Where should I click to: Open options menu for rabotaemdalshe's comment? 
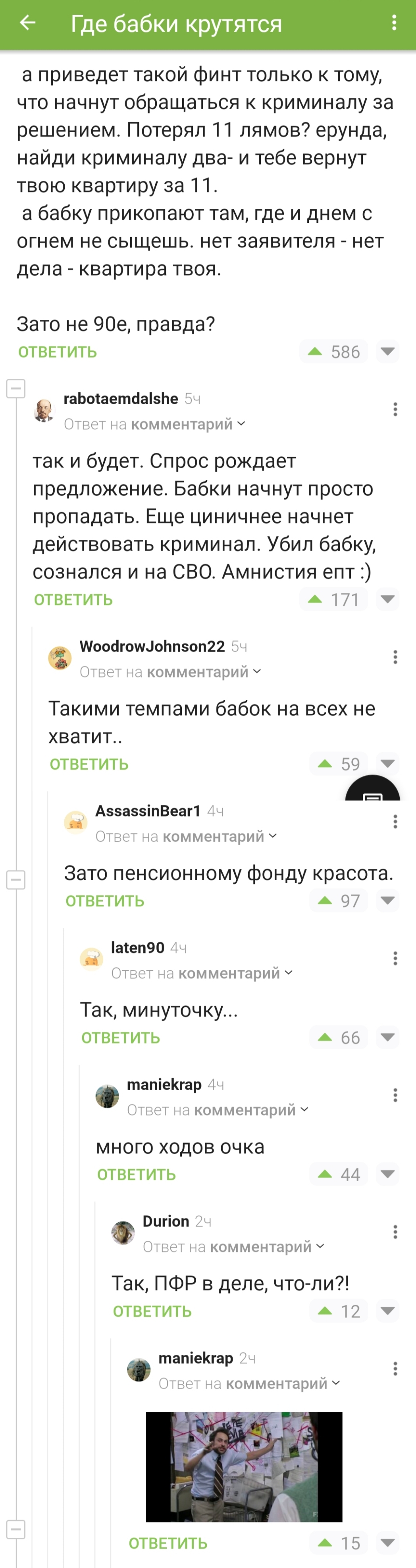[x=395, y=409]
